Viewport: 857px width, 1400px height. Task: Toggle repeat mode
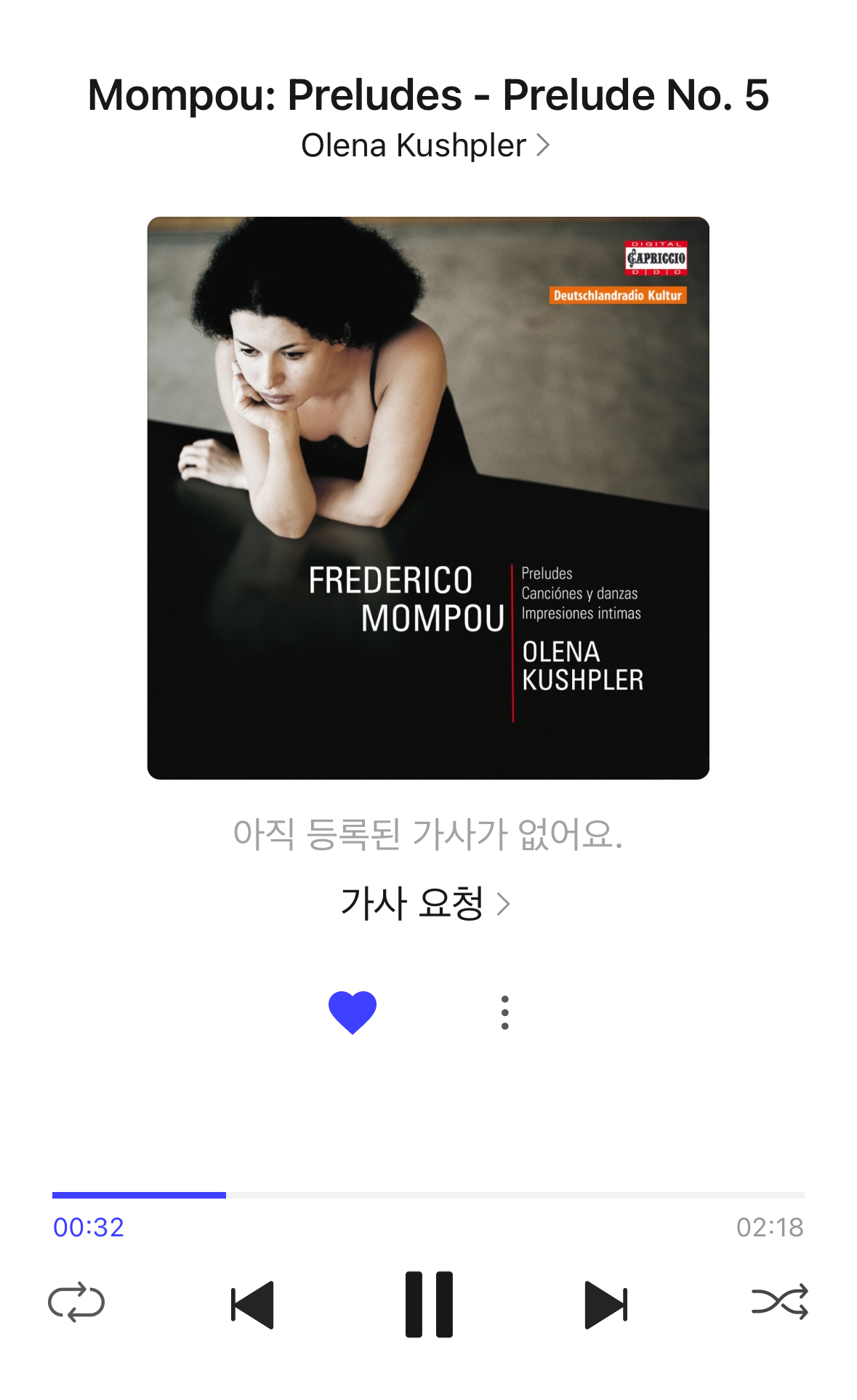[x=76, y=1303]
